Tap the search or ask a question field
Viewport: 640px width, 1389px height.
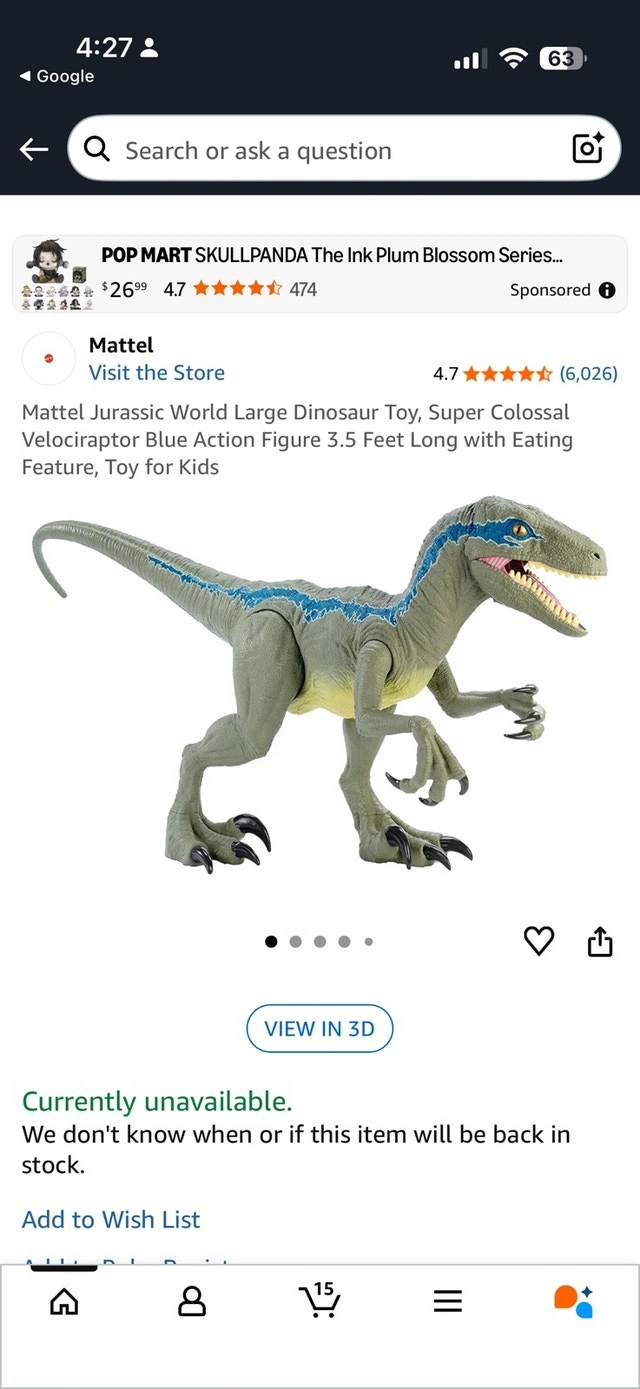[x=320, y=150]
